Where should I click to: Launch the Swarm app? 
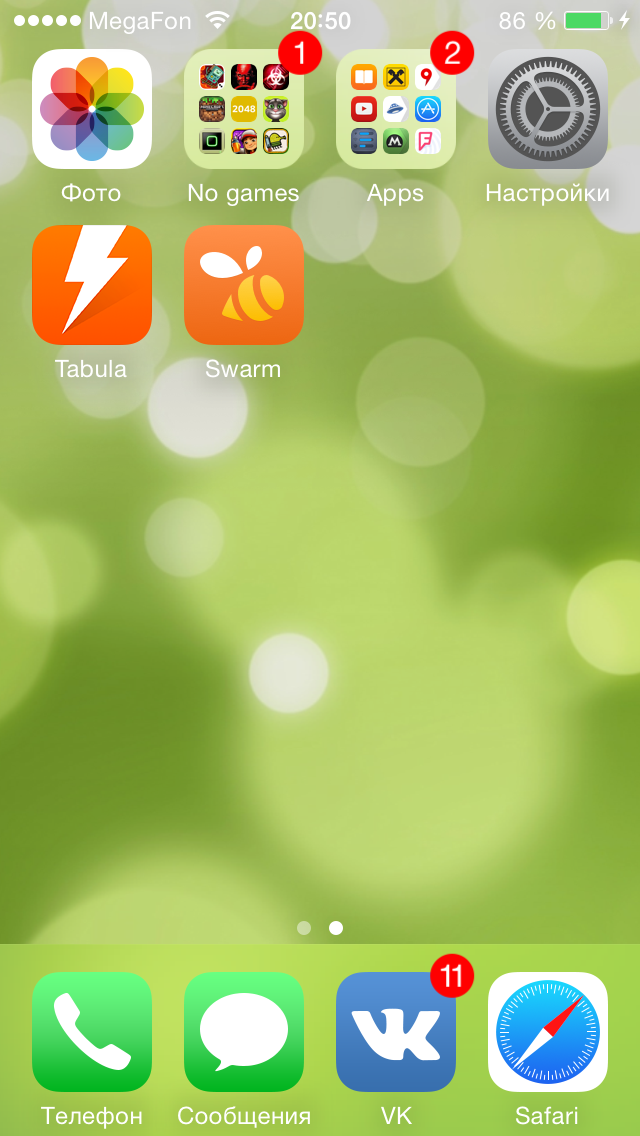pyautogui.click(x=244, y=285)
